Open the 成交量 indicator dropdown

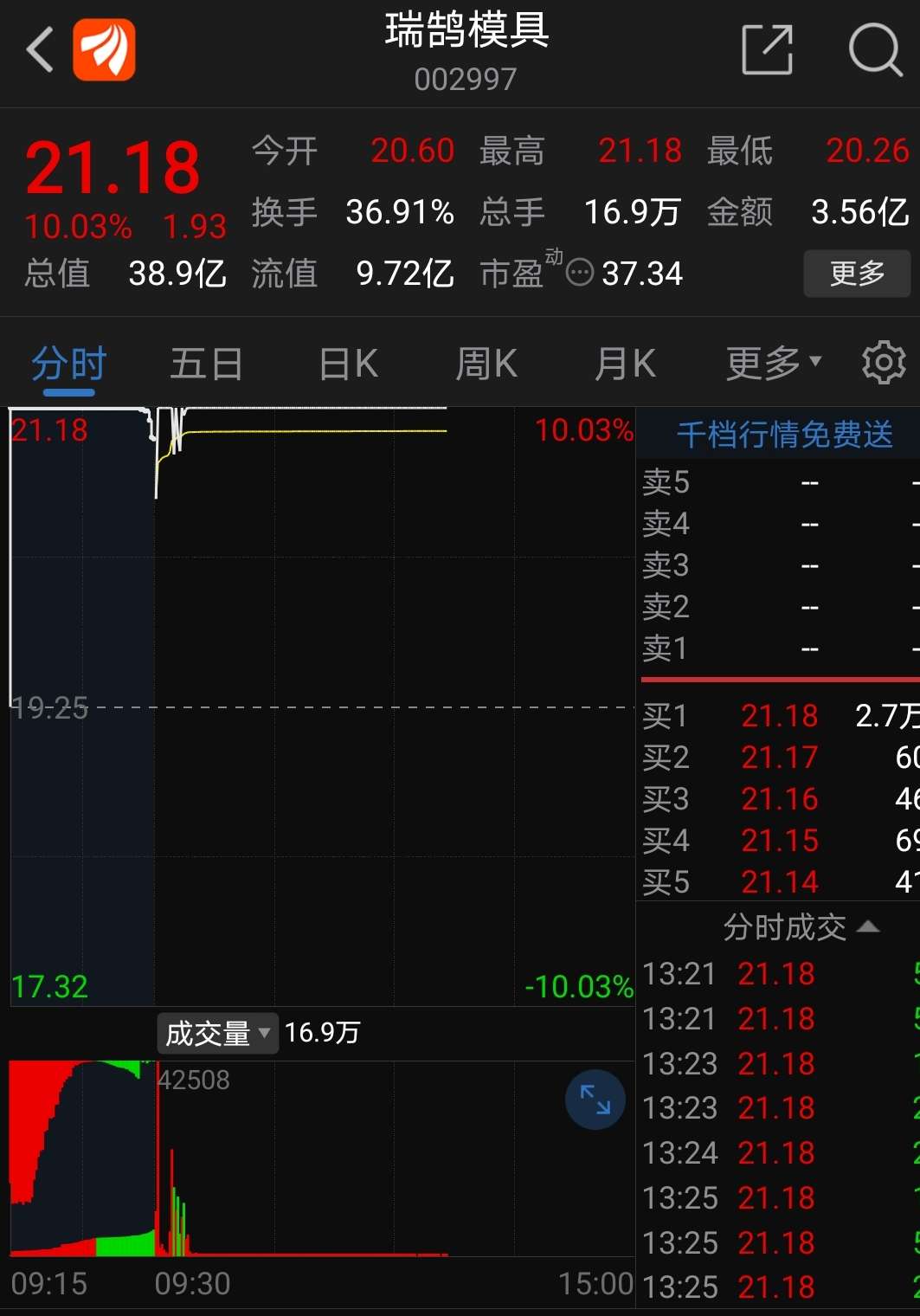[x=216, y=1033]
